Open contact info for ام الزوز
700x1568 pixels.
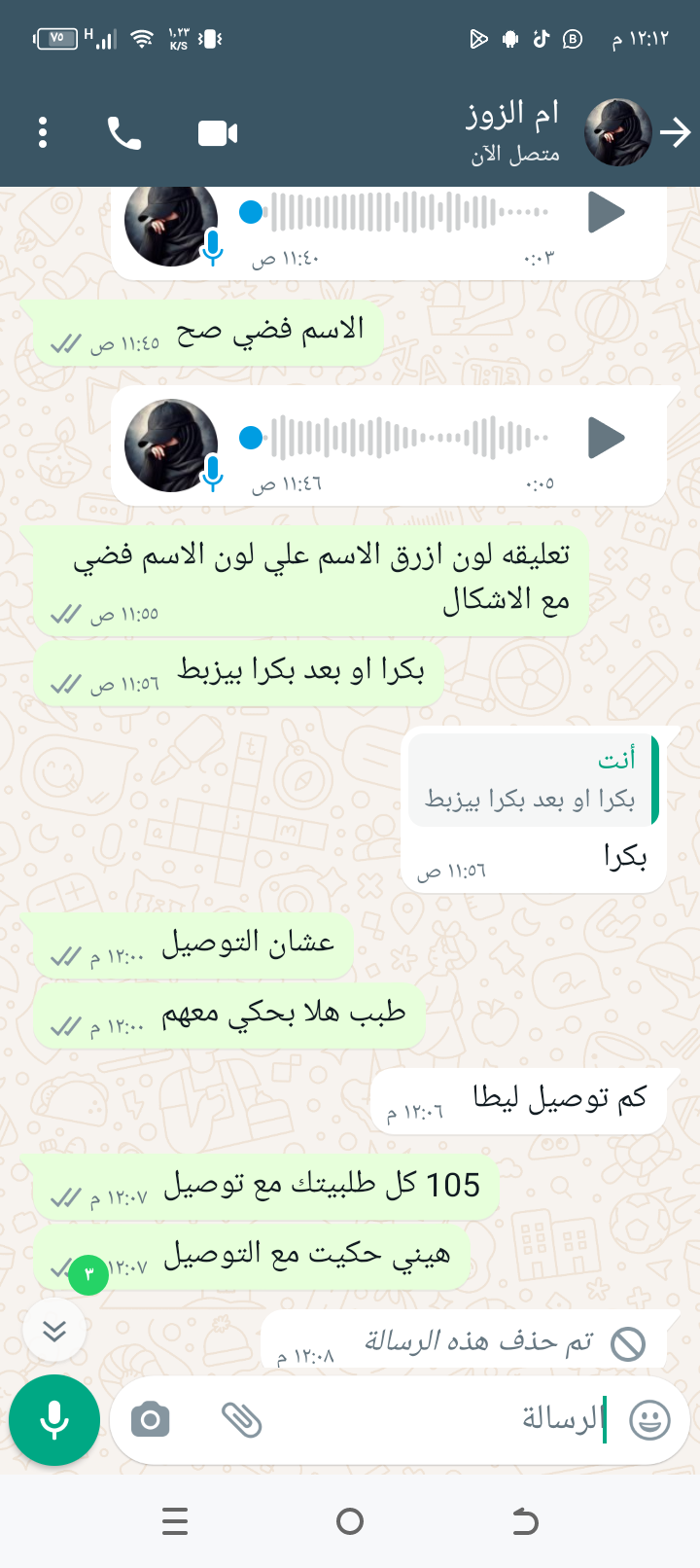click(x=512, y=132)
